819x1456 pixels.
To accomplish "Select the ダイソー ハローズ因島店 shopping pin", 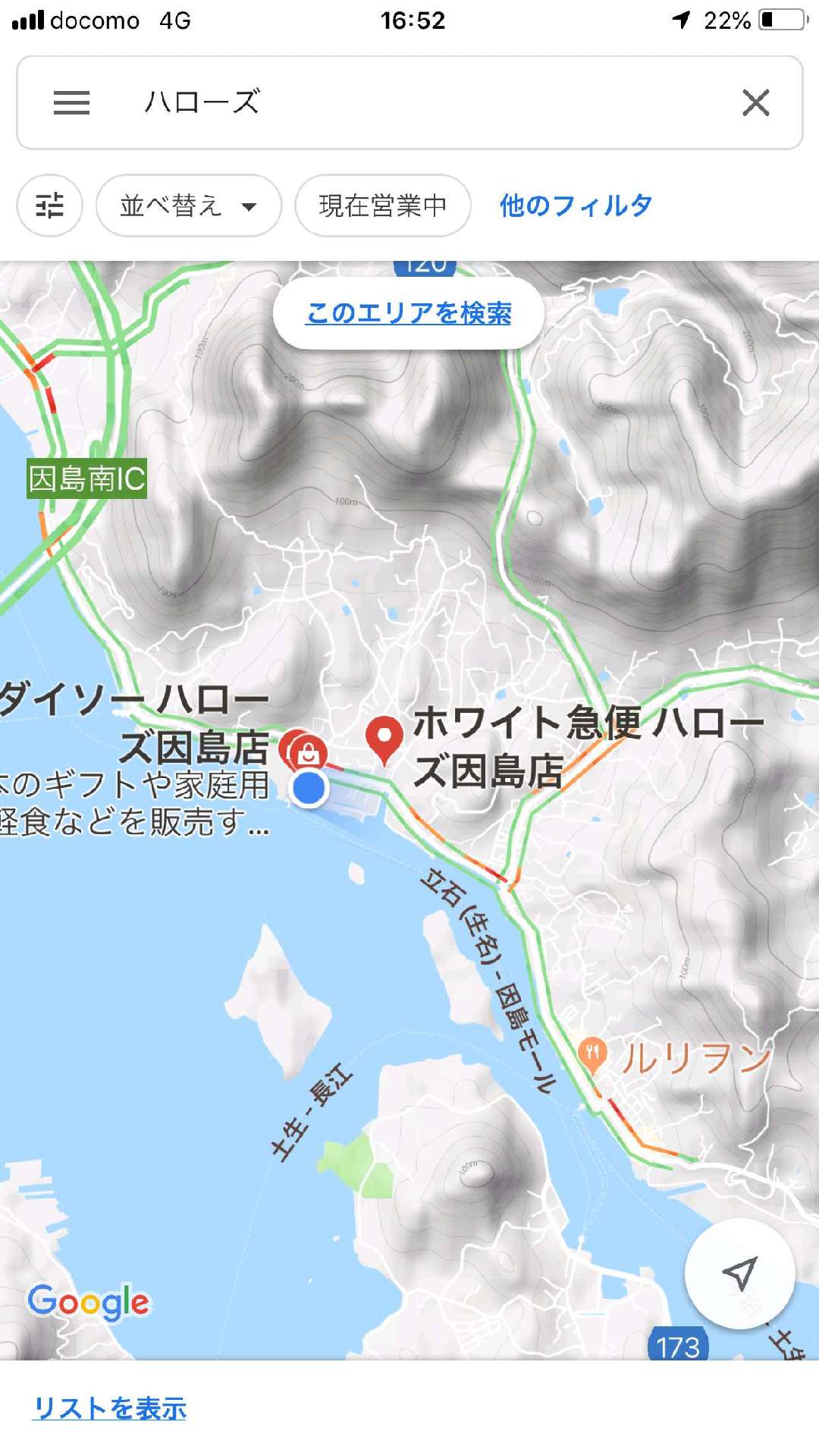I will [x=306, y=753].
